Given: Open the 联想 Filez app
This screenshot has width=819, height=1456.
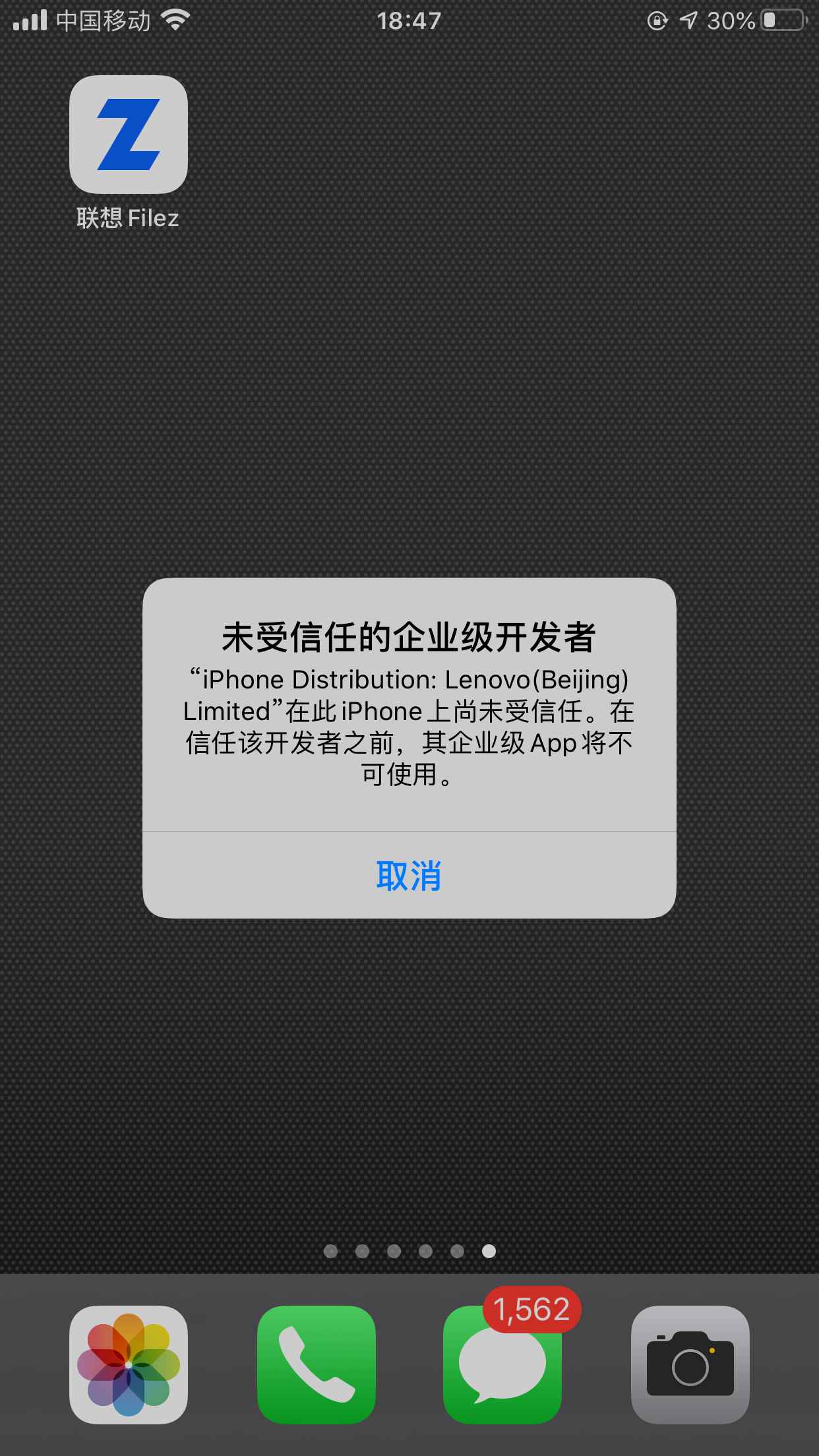Looking at the screenshot, I should tap(129, 135).
